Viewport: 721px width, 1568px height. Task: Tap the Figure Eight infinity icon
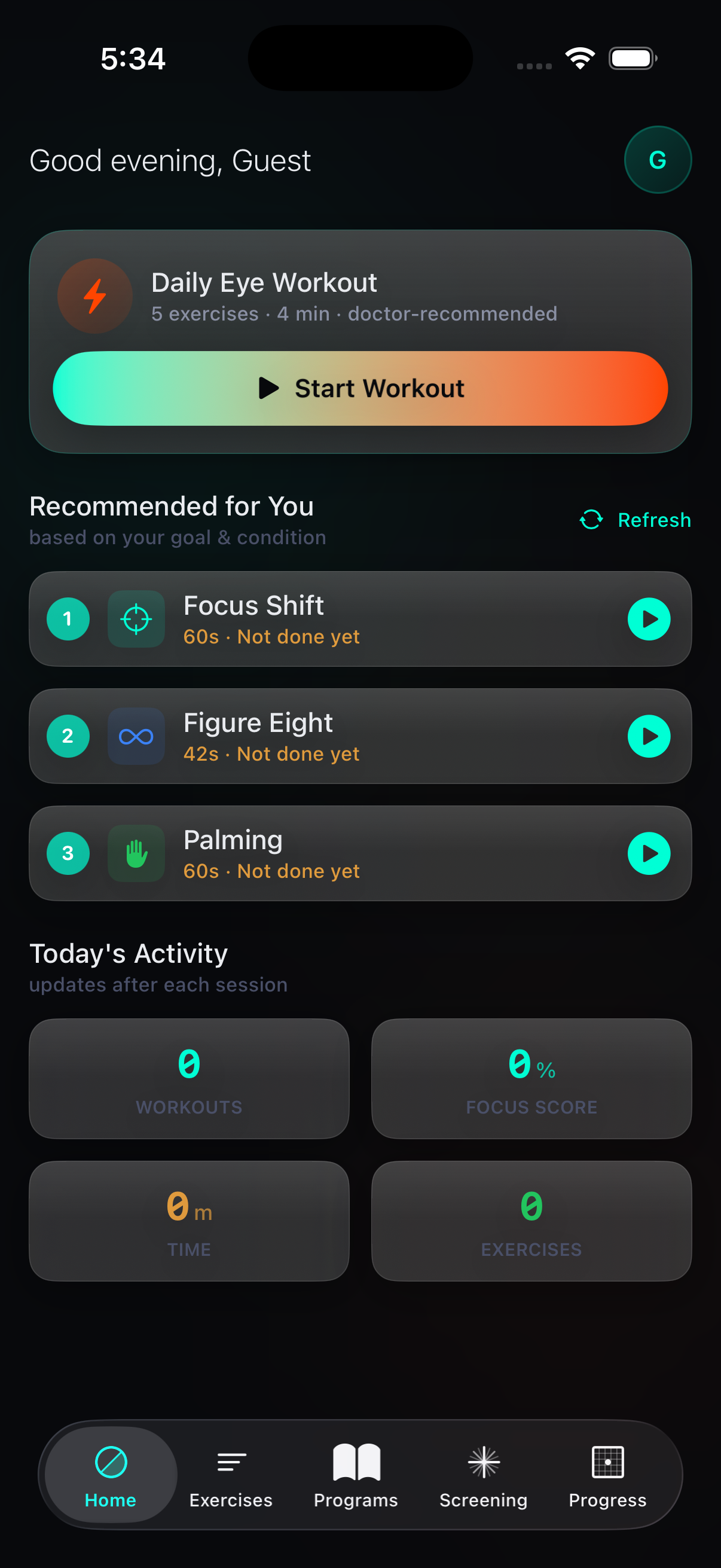tap(136, 736)
